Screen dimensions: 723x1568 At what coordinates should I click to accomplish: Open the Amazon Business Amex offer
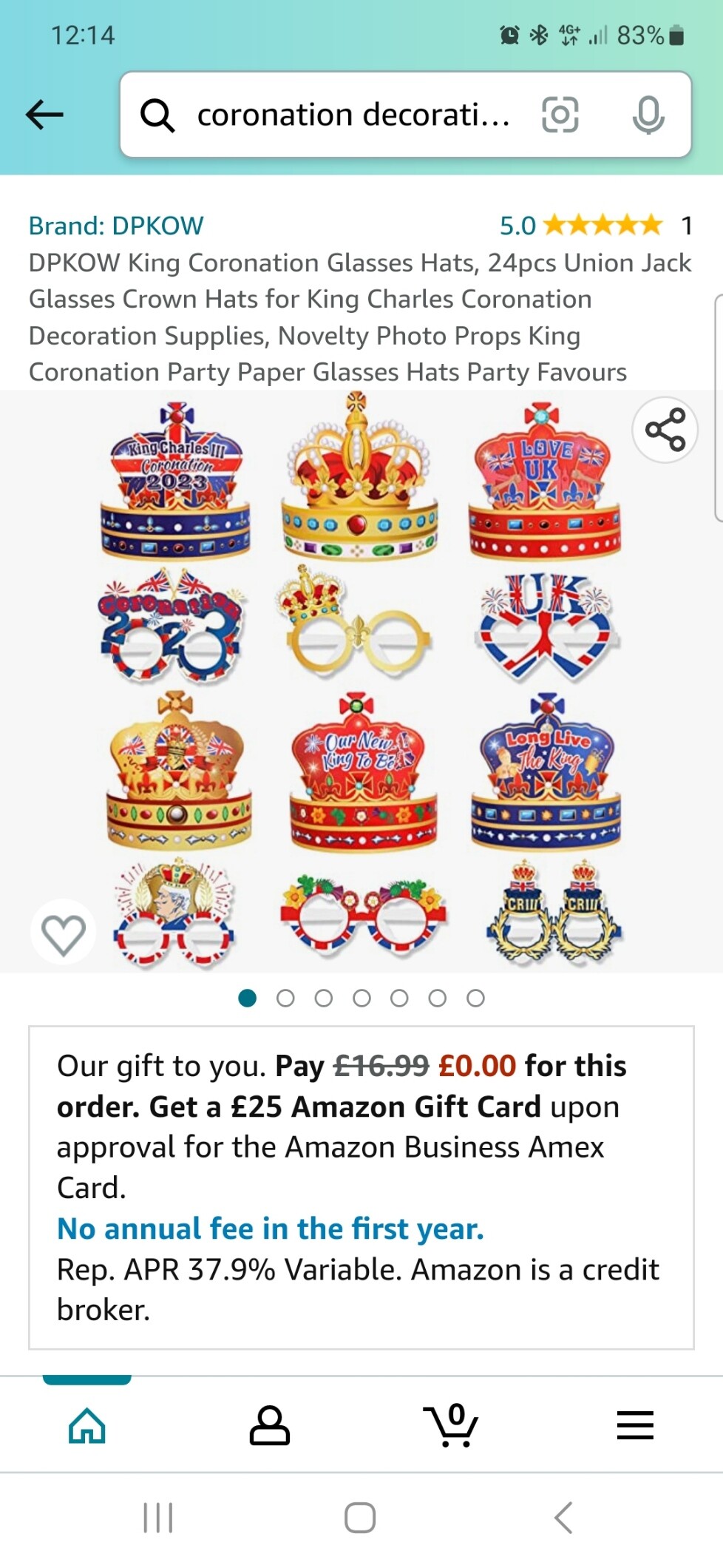click(x=361, y=1188)
